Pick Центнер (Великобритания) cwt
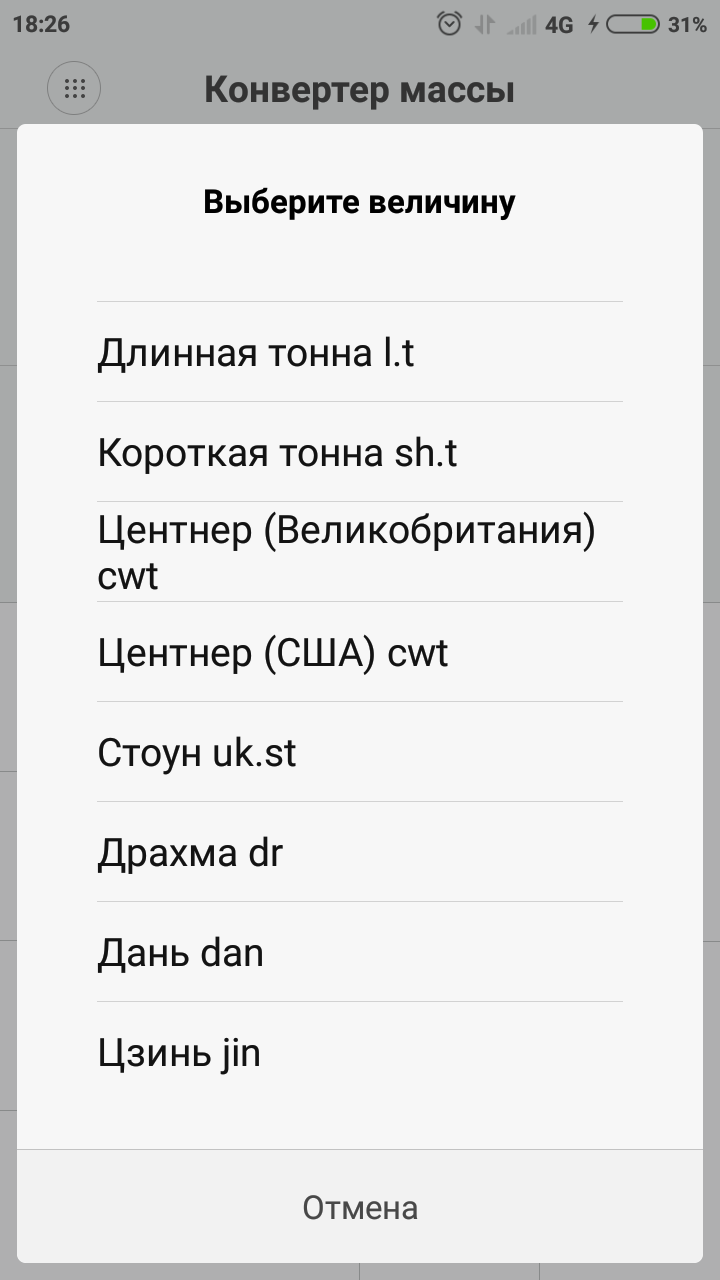The image size is (720, 1280). 359,552
